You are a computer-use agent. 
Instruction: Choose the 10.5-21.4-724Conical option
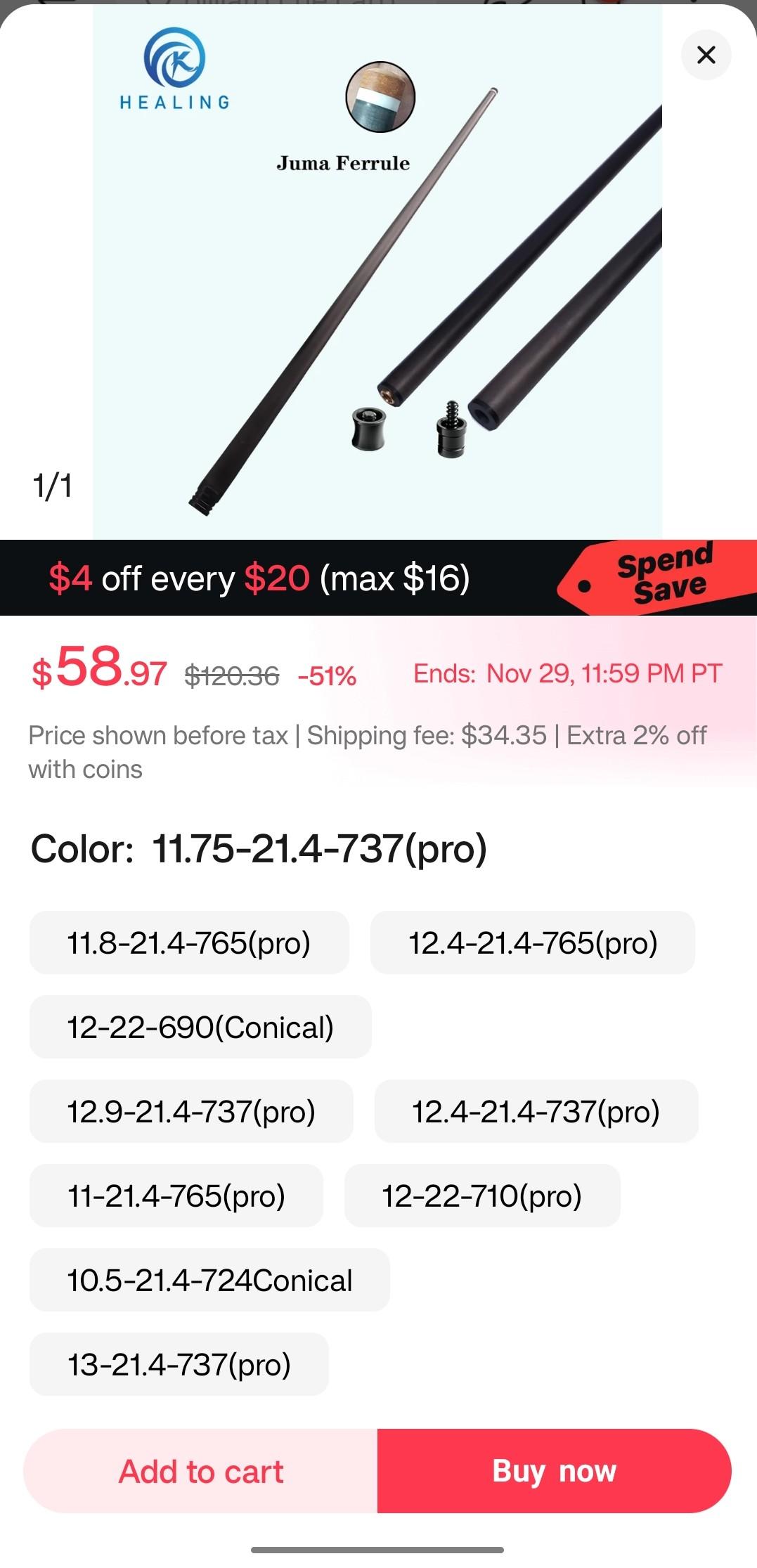point(209,1280)
